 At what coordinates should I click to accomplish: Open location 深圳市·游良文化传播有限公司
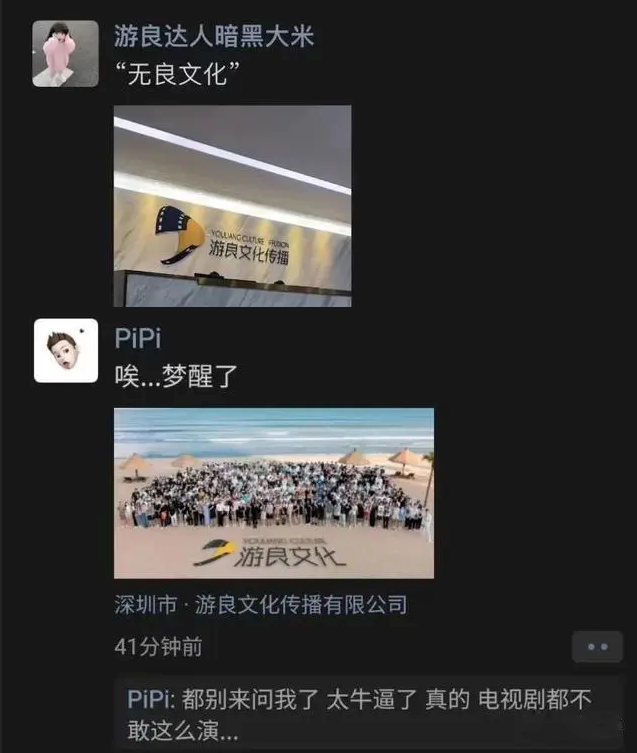click(260, 605)
